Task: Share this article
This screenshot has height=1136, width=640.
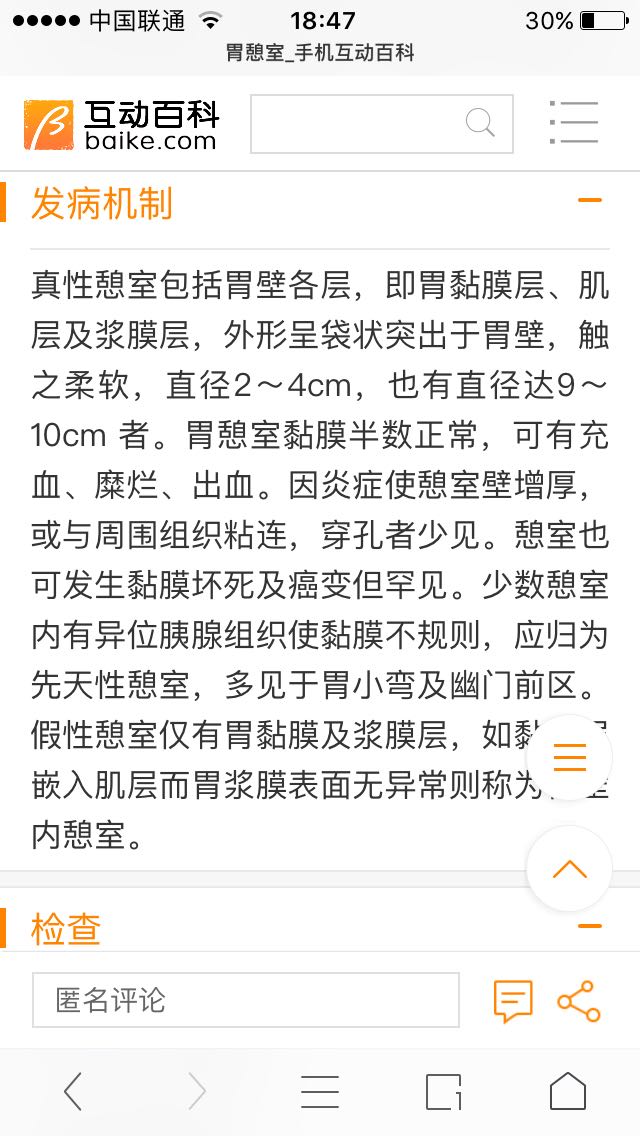Action: point(579,1001)
